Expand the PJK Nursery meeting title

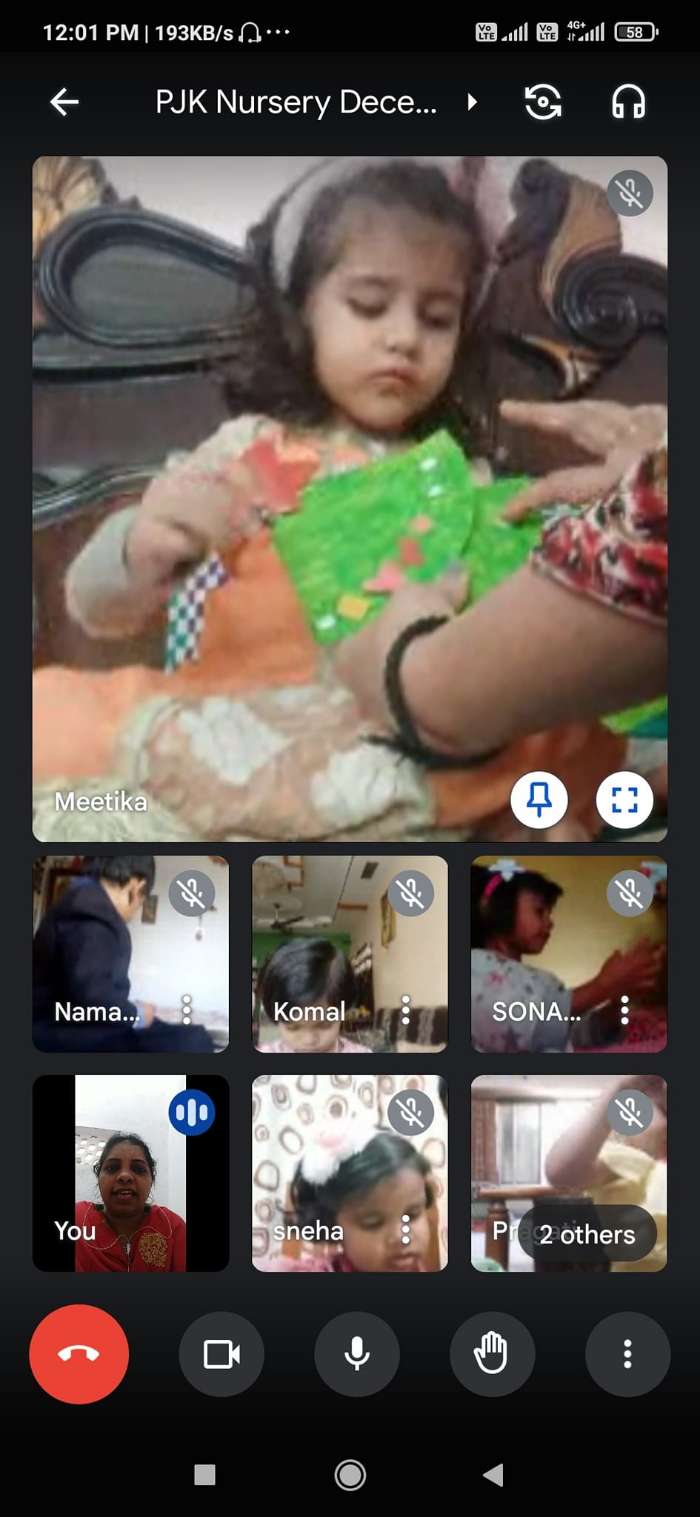(472, 102)
